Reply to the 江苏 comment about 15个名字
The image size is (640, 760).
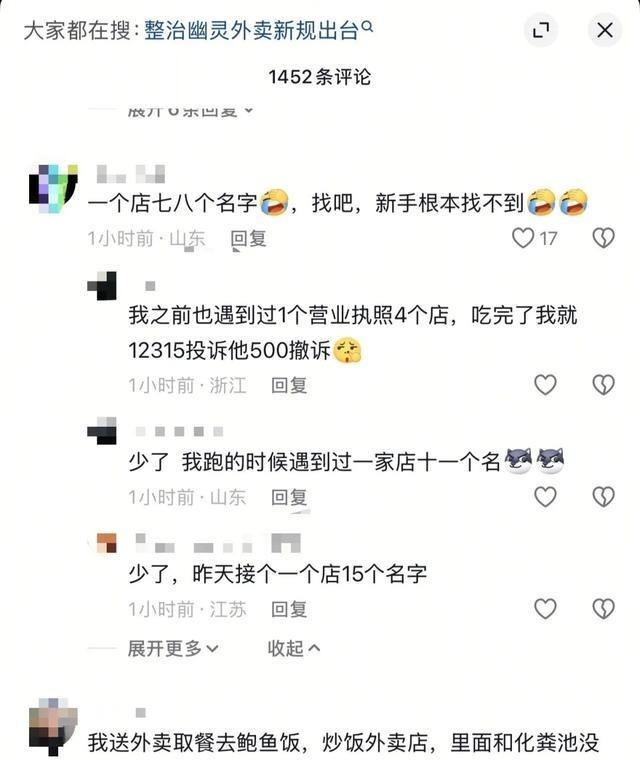click(x=289, y=609)
